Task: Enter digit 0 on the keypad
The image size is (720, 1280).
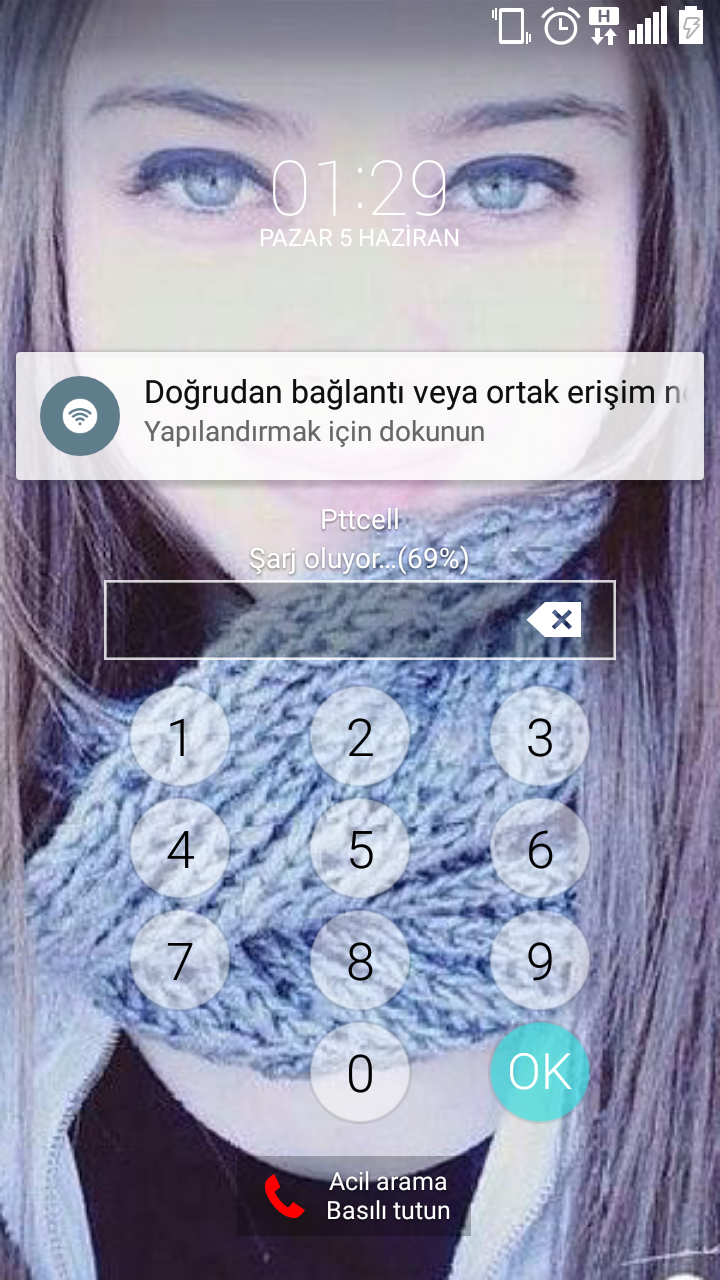Action: pyautogui.click(x=360, y=1073)
